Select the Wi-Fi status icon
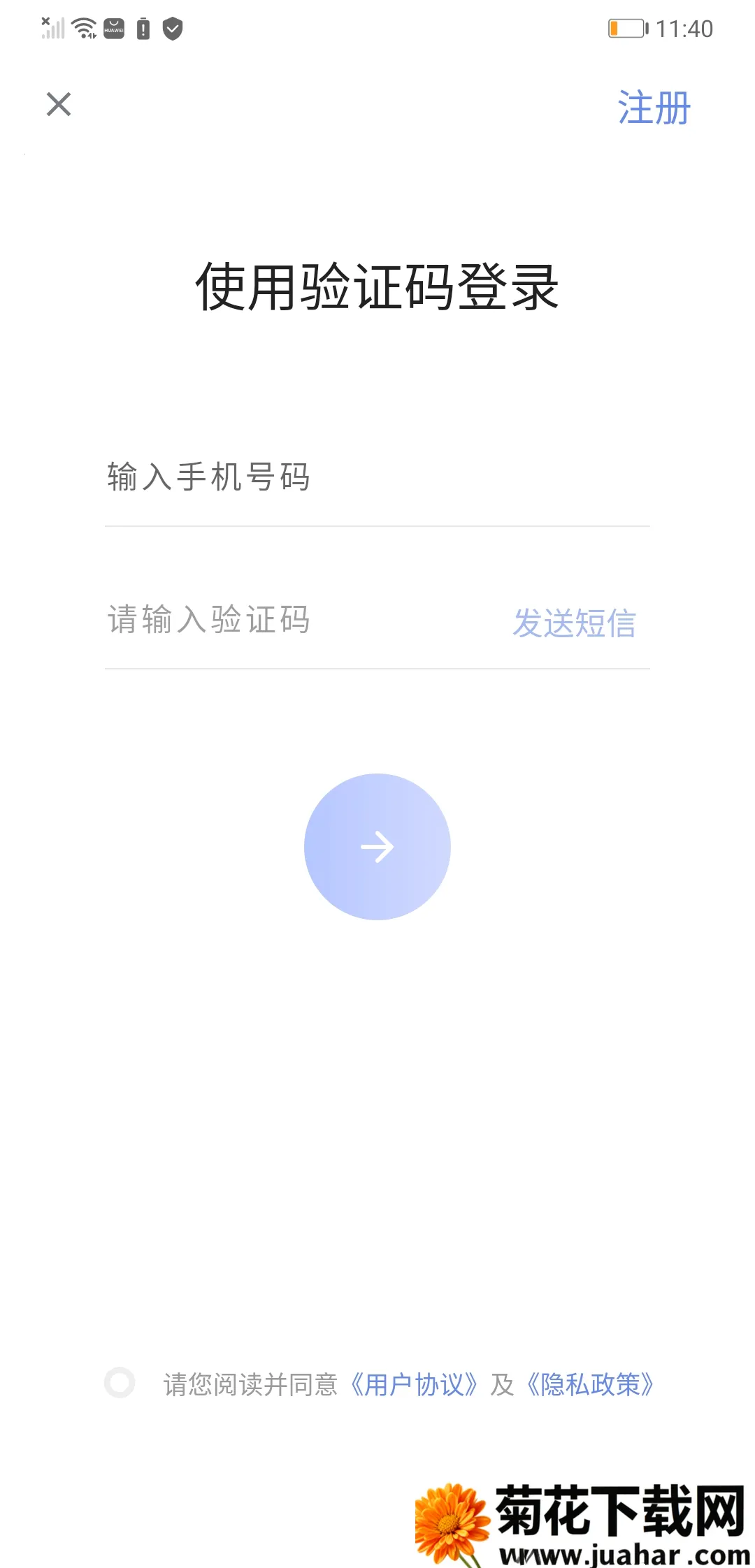 click(x=82, y=29)
